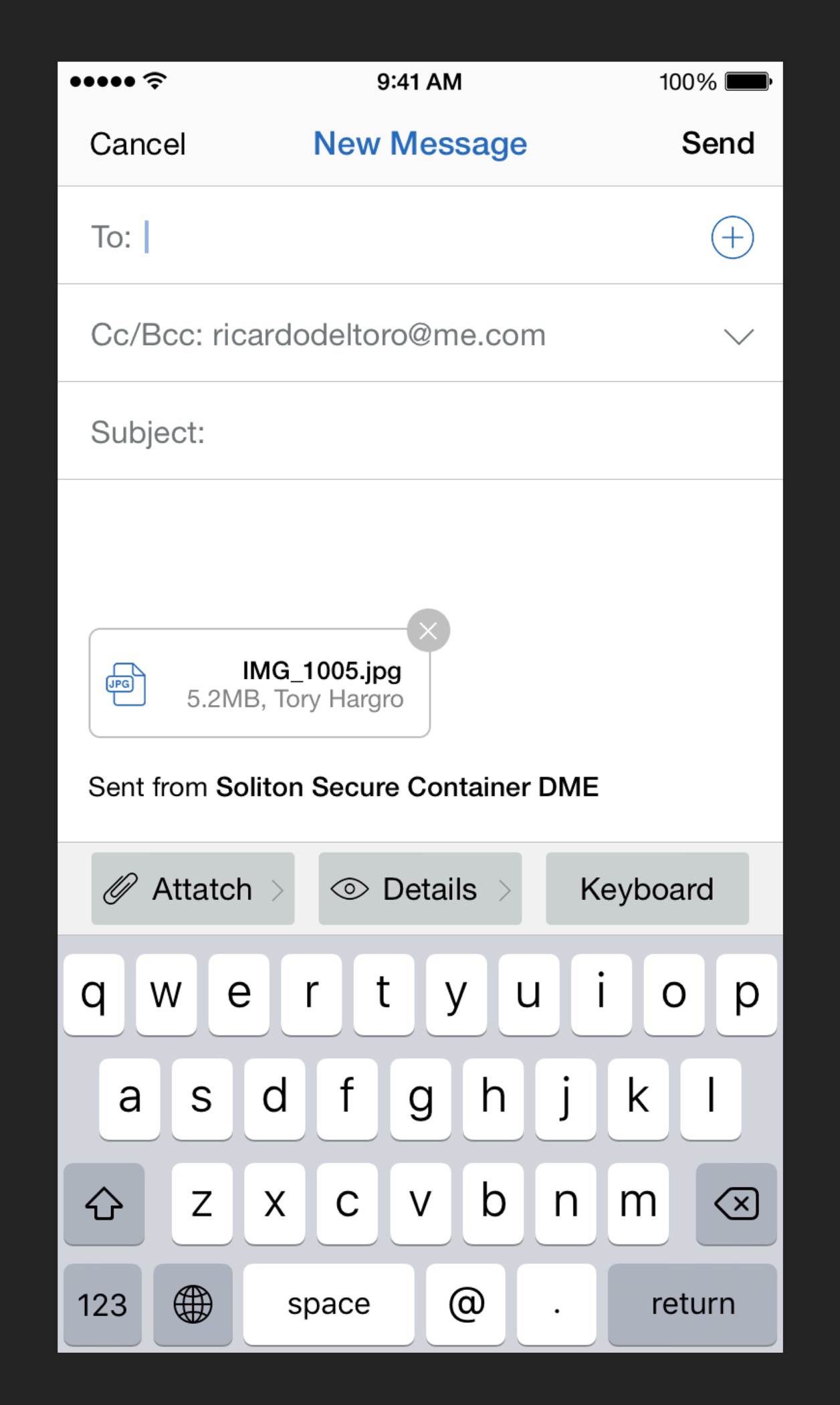Cancel the new message
Screen dimensions: 840x1405
click(138, 145)
